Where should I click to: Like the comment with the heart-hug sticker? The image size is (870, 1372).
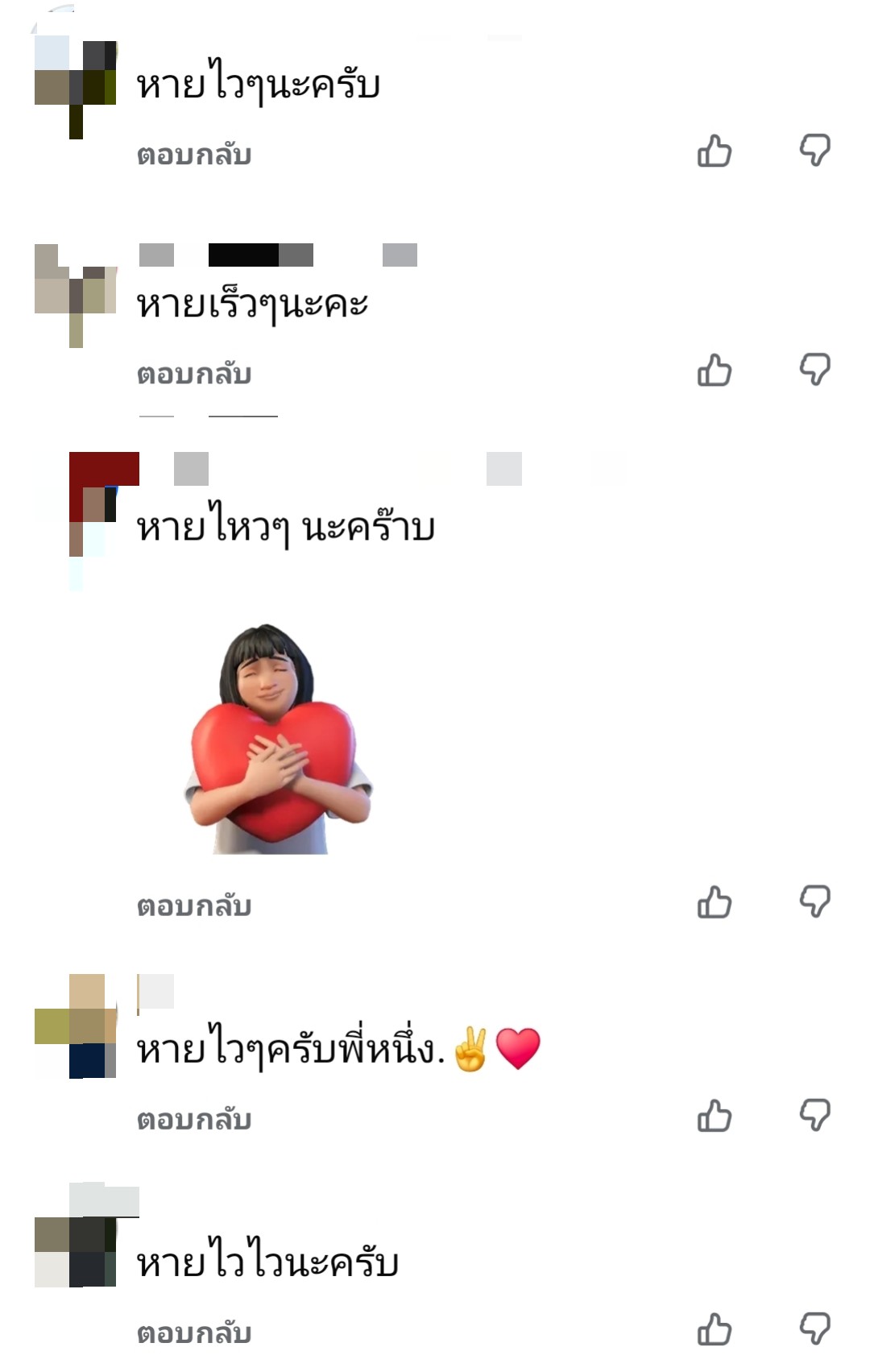715,902
